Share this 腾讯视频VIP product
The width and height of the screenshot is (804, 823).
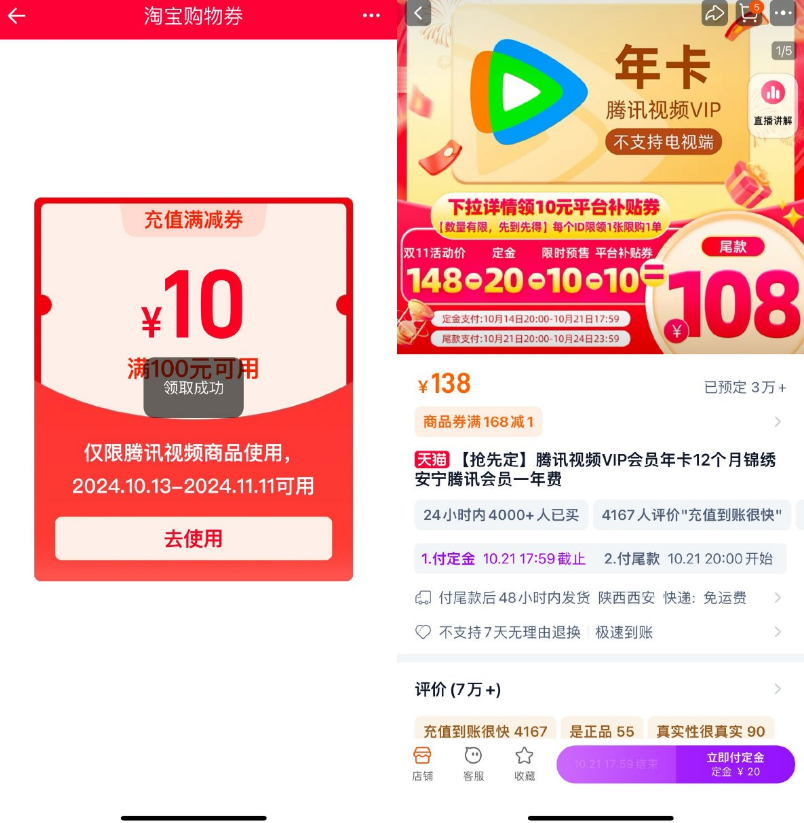(713, 13)
